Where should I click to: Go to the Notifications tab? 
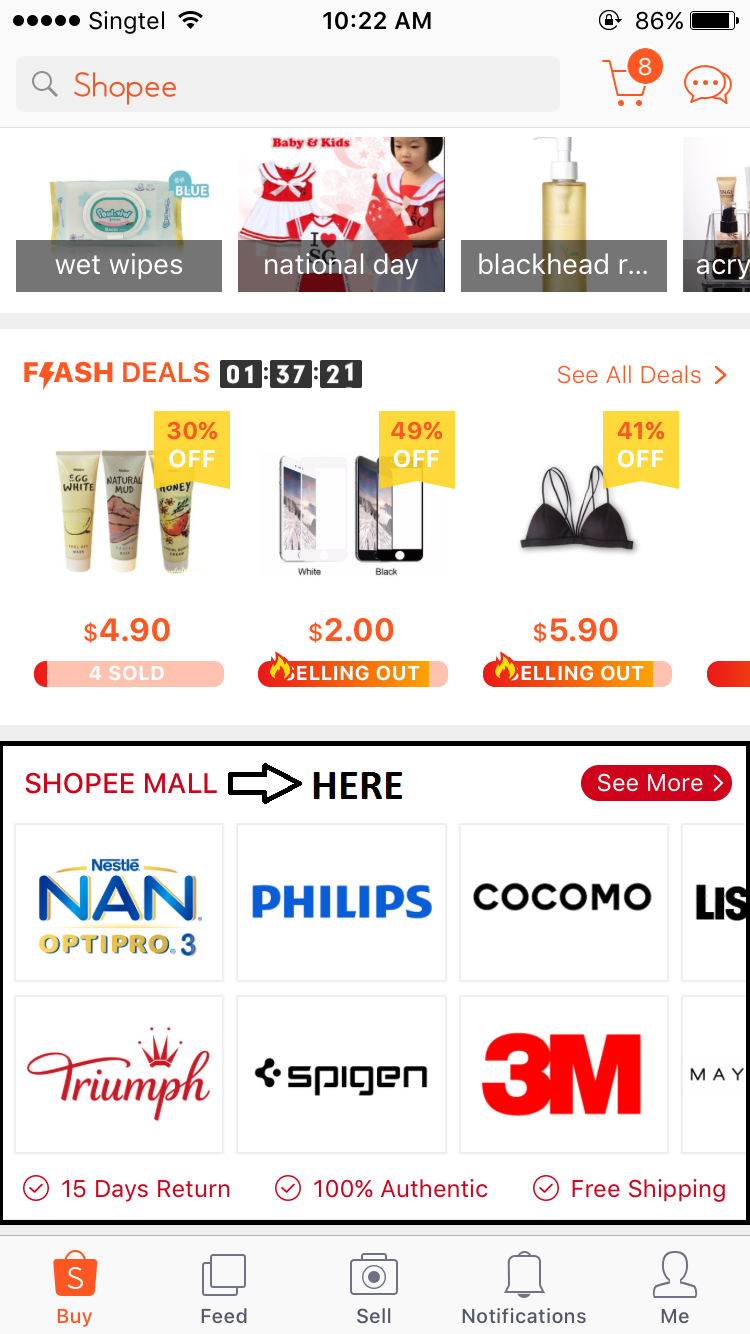524,1287
